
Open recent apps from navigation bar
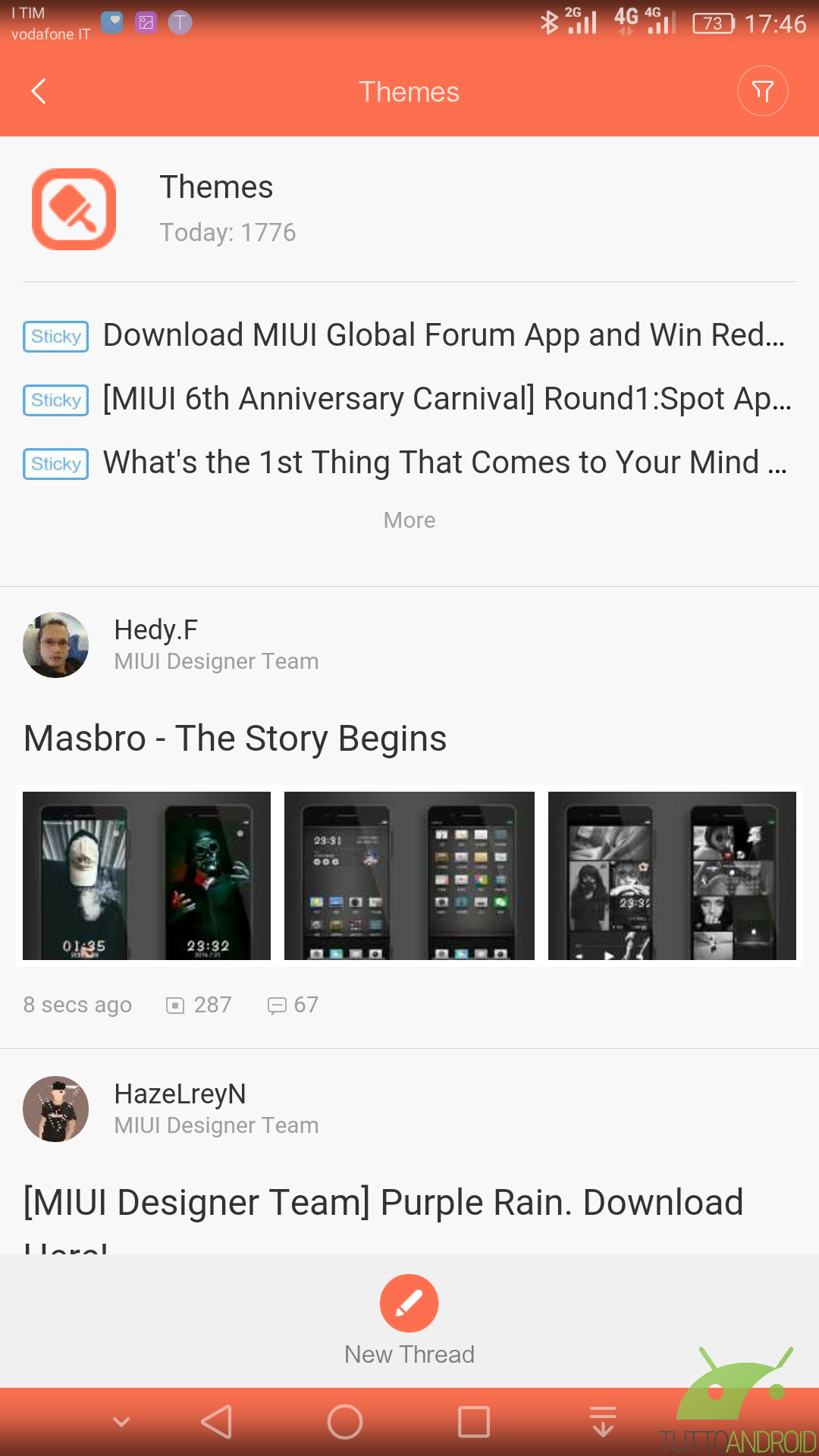[474, 1422]
